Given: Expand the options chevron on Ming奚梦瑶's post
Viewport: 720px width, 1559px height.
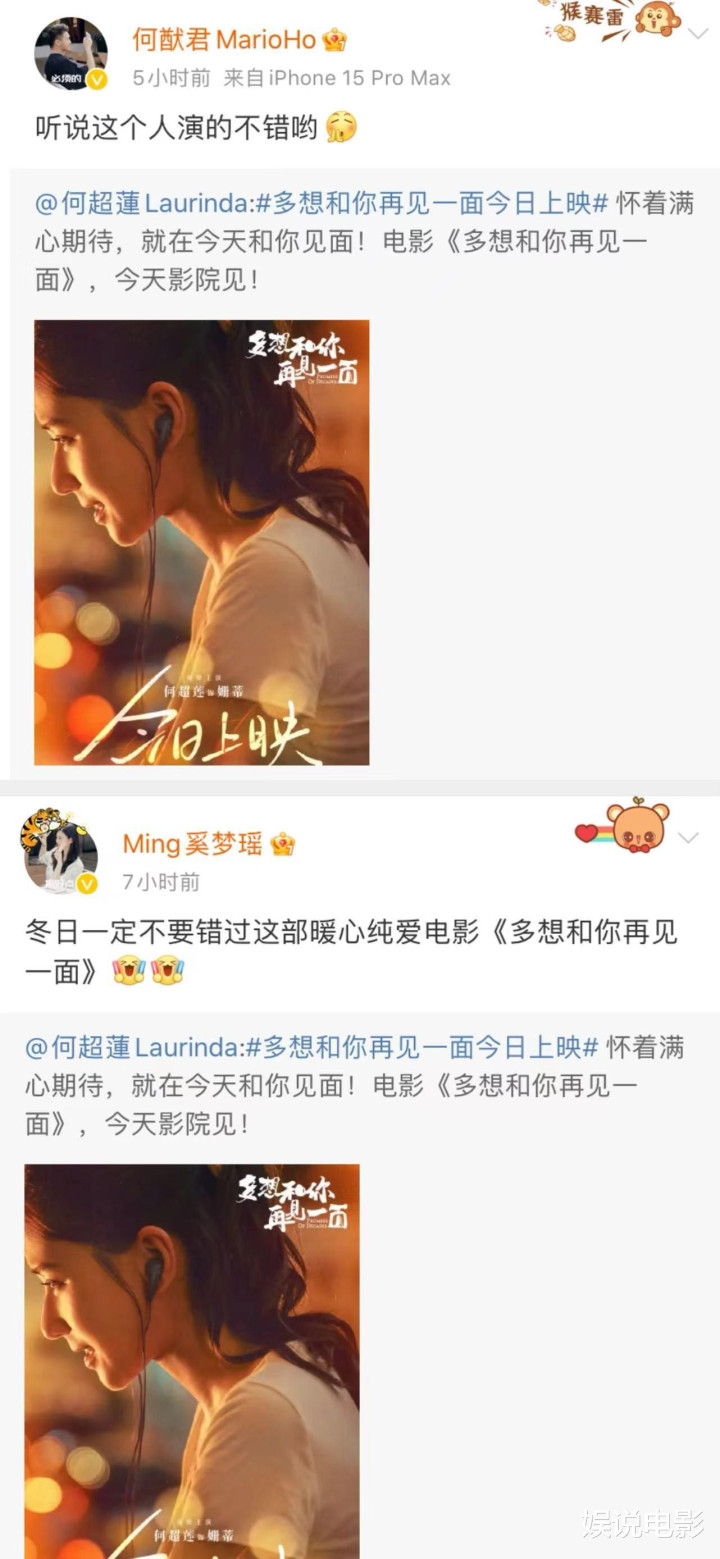Looking at the screenshot, I should tap(688, 838).
